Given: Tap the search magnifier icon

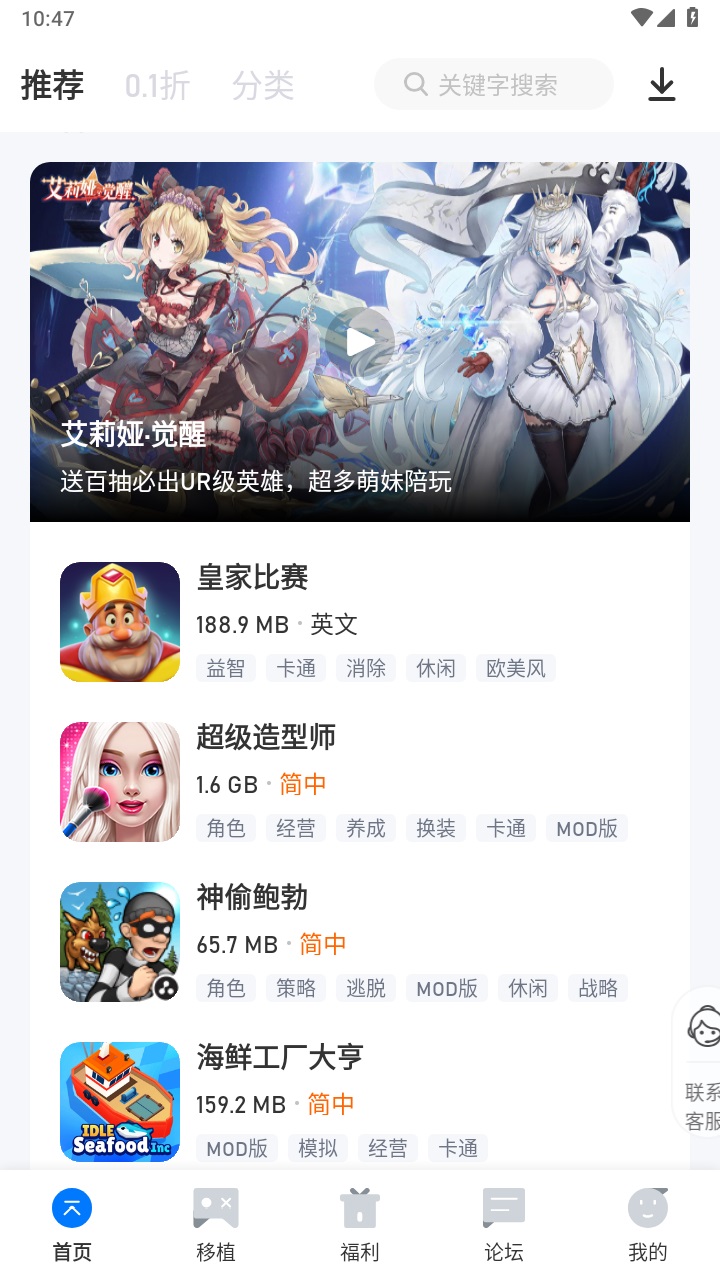Looking at the screenshot, I should 415,85.
